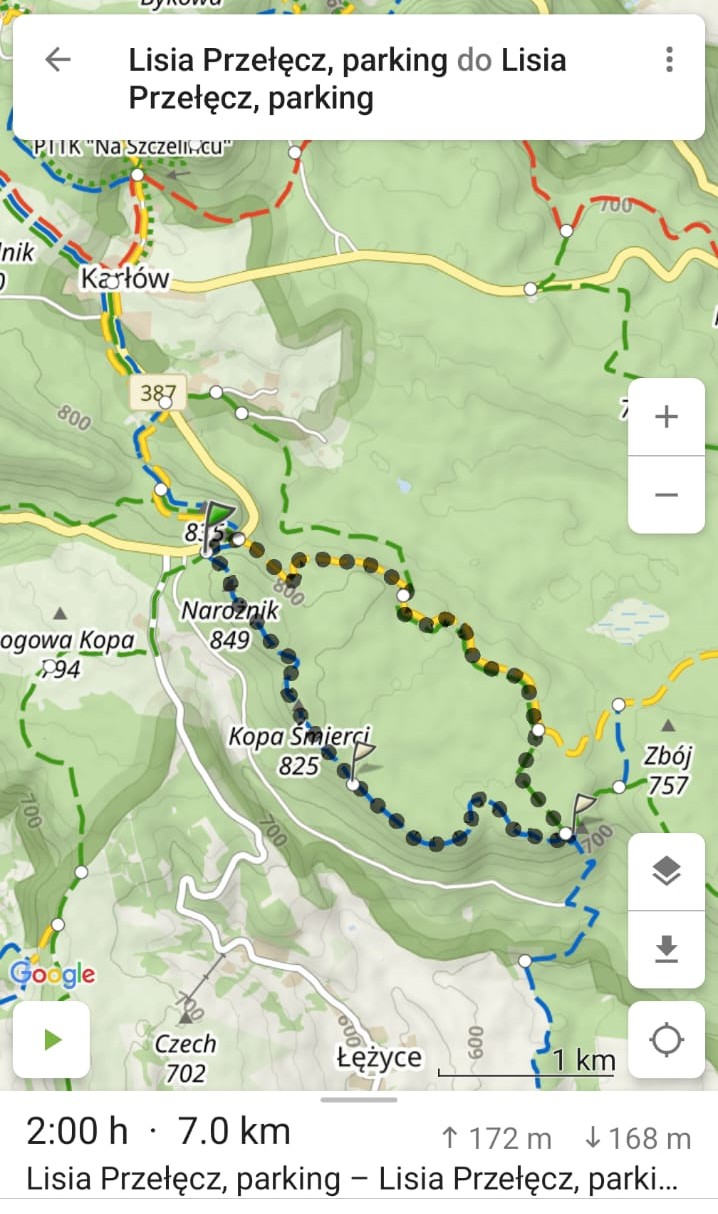Download the map for offline use
Image resolution: width=718 pixels, height=1214 pixels.
click(666, 949)
